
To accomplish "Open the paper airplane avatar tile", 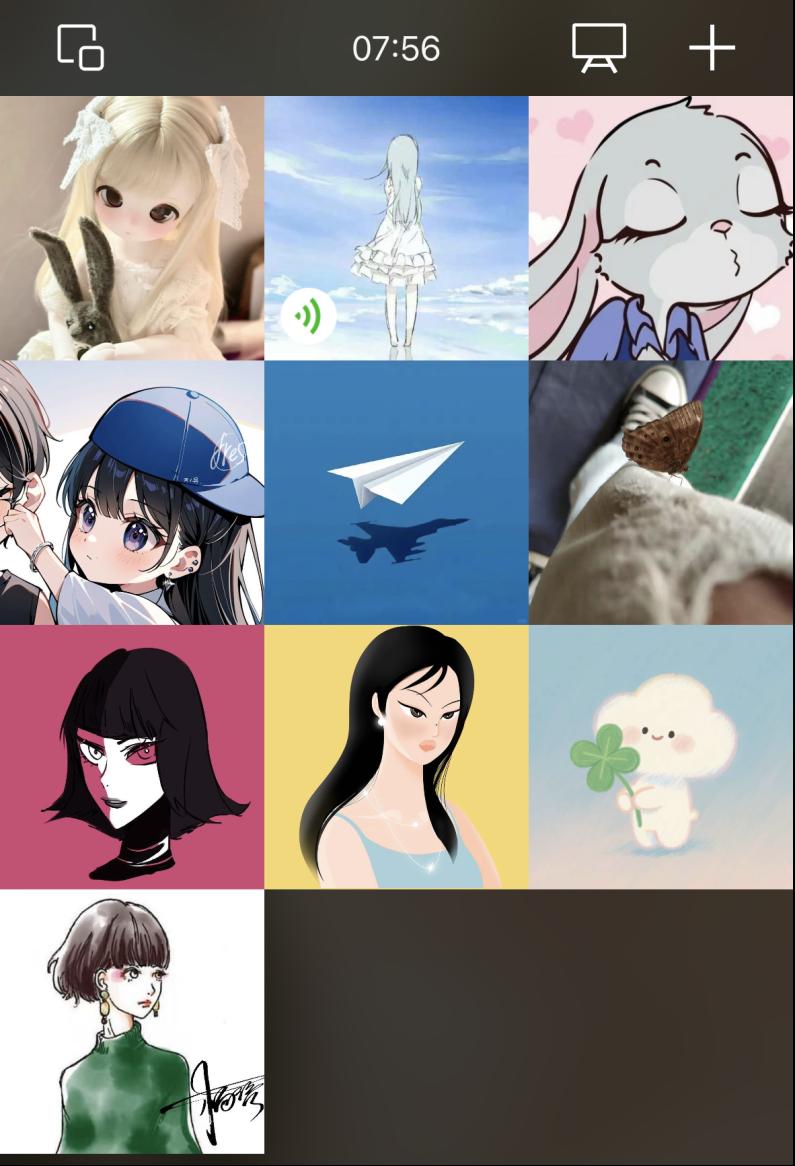I will coord(396,493).
